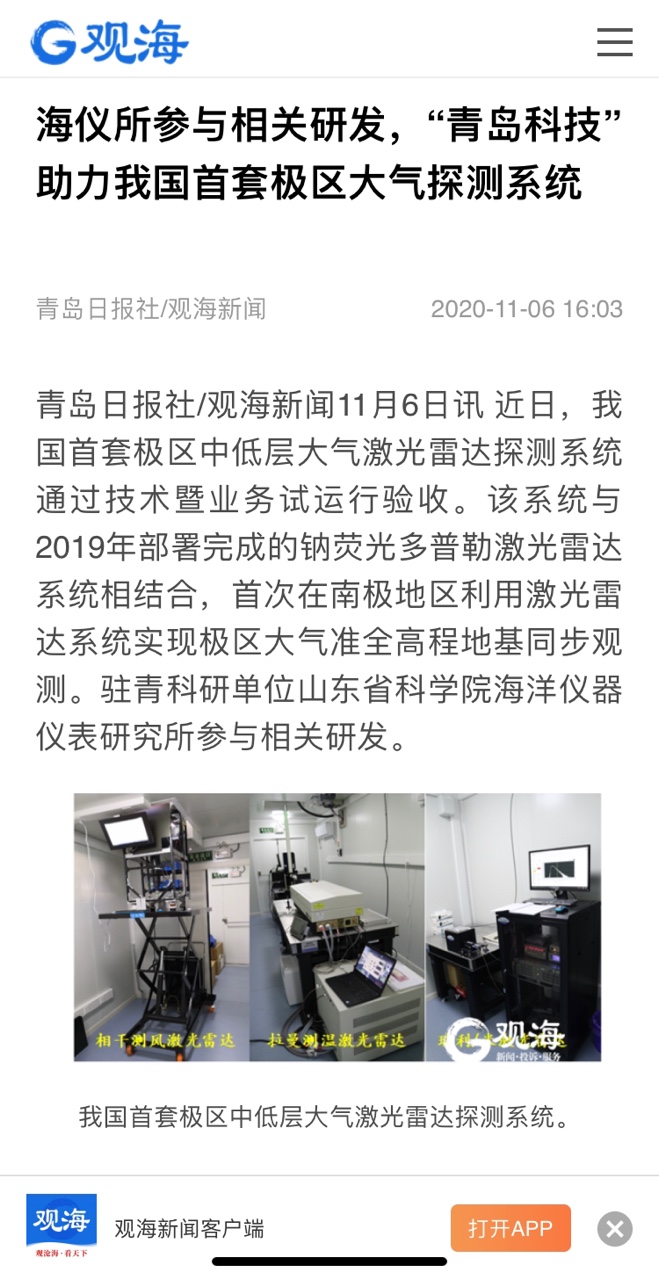Open the hamburger menu
This screenshot has height=1280, width=659.
point(614,42)
